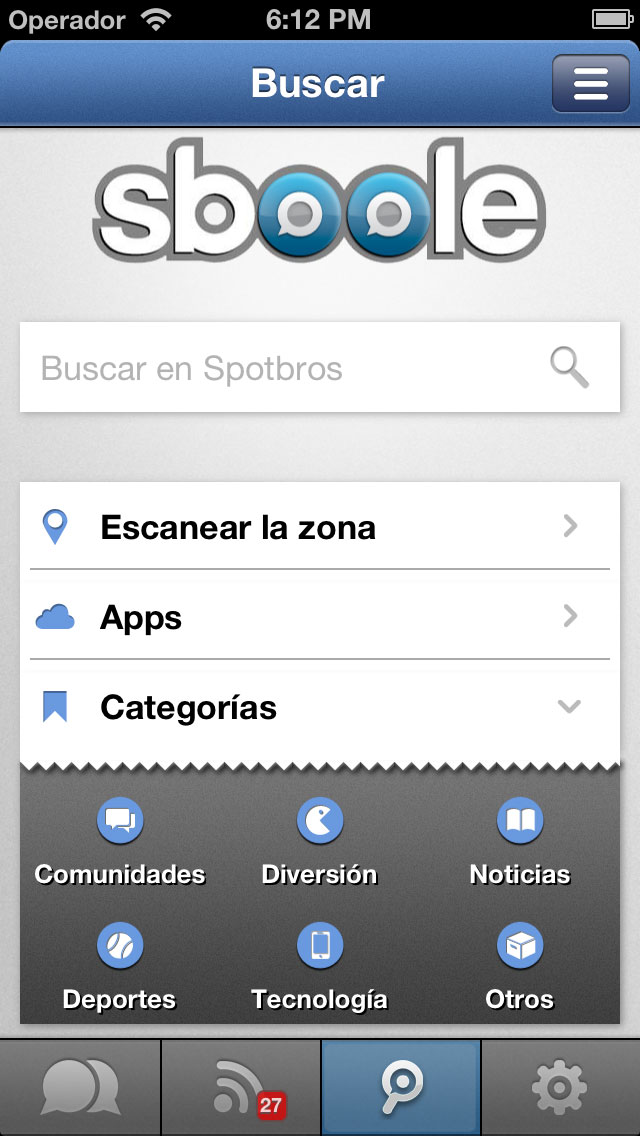Screen dimensions: 640x1136
Task: Open the hamburger menu button
Action: [x=590, y=84]
